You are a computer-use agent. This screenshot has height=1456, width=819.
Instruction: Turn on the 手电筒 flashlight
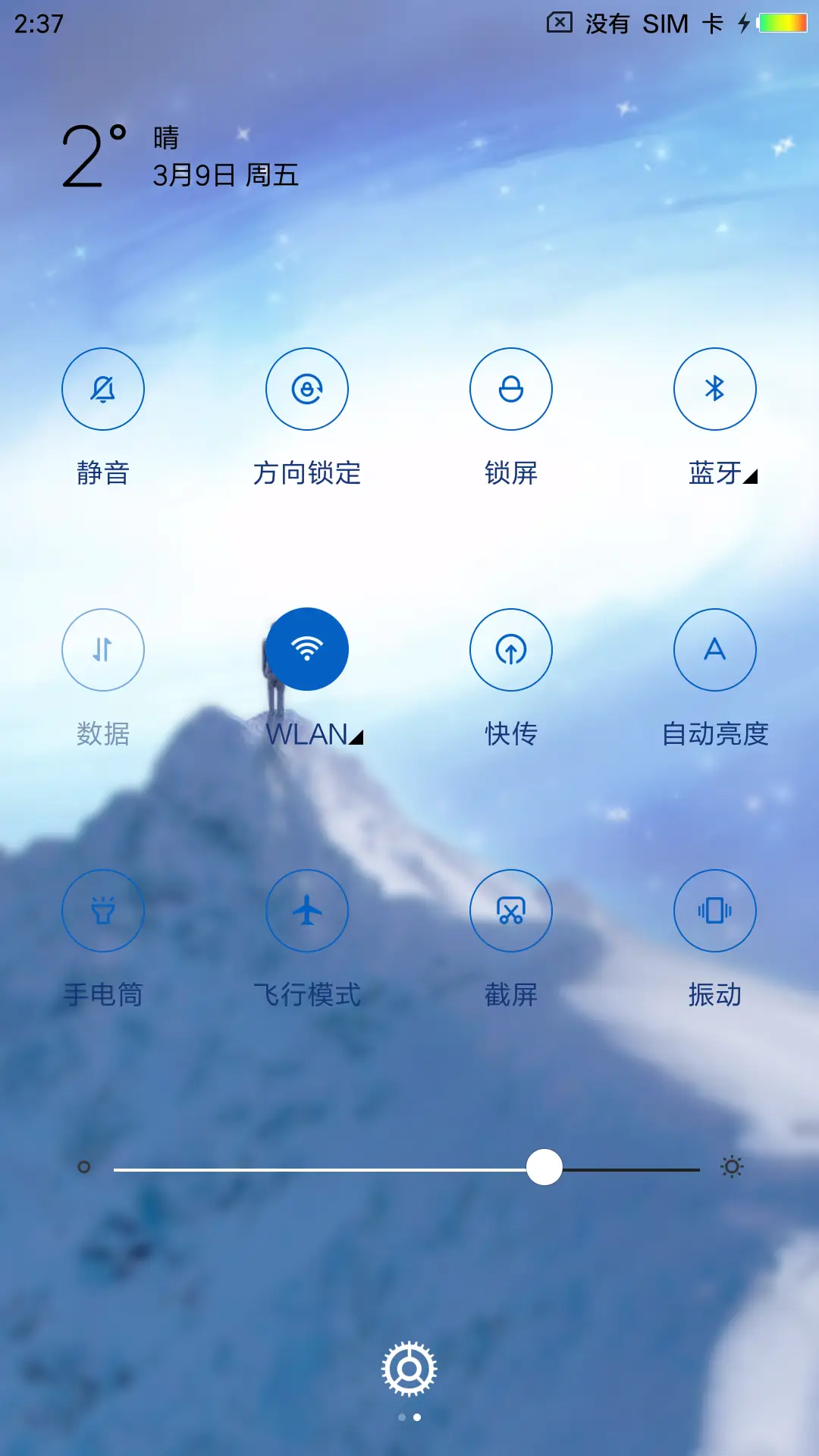click(x=103, y=911)
